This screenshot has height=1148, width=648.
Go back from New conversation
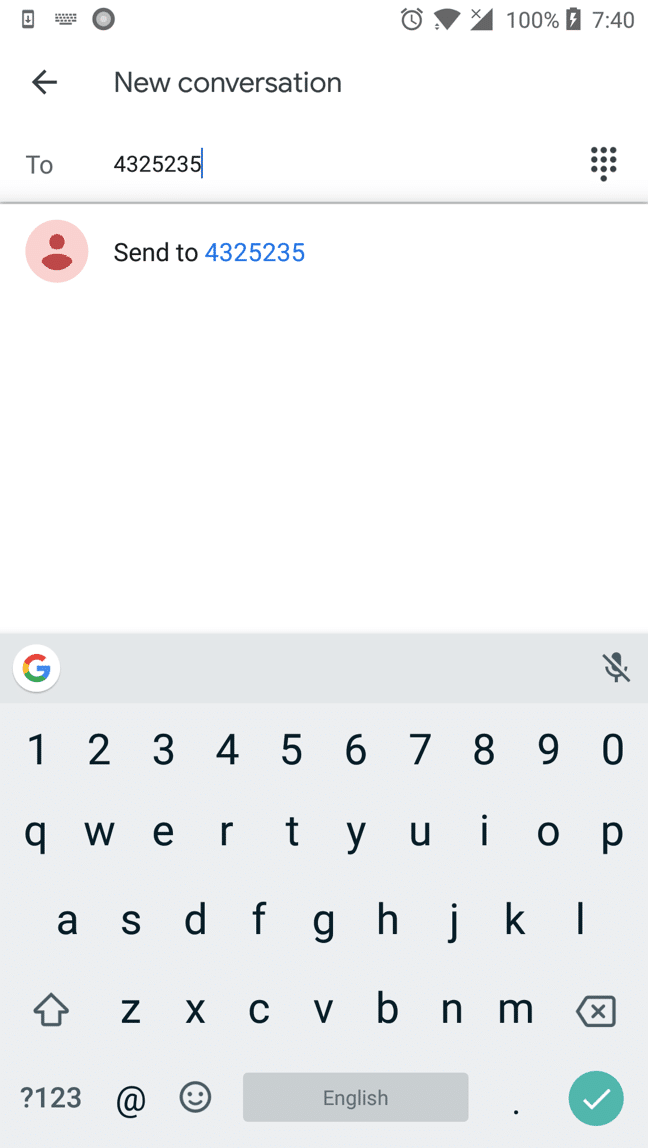click(44, 83)
